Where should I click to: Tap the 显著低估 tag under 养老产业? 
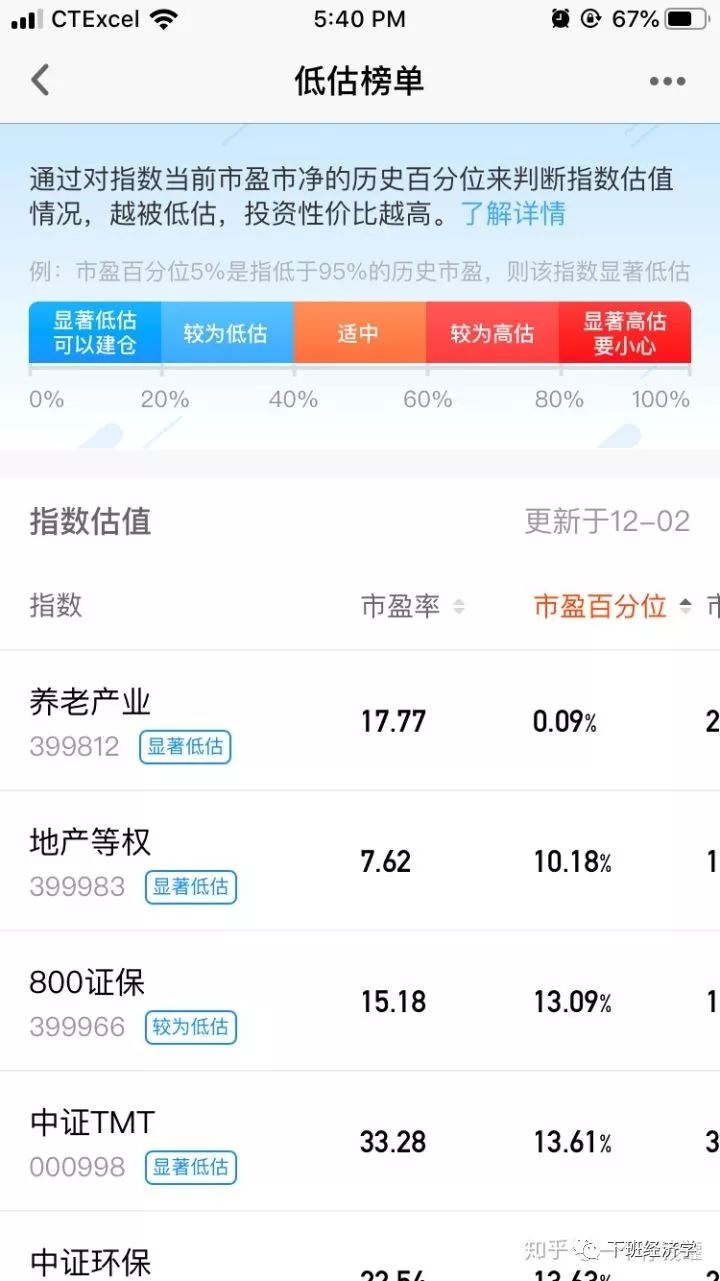click(185, 747)
